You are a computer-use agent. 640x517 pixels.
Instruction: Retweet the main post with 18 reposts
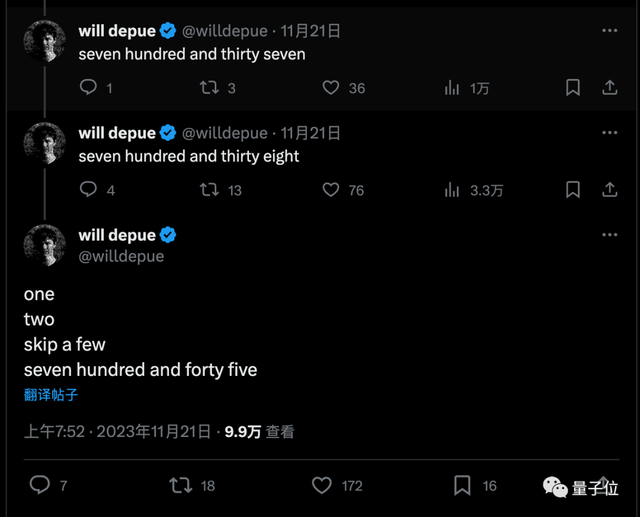point(181,485)
